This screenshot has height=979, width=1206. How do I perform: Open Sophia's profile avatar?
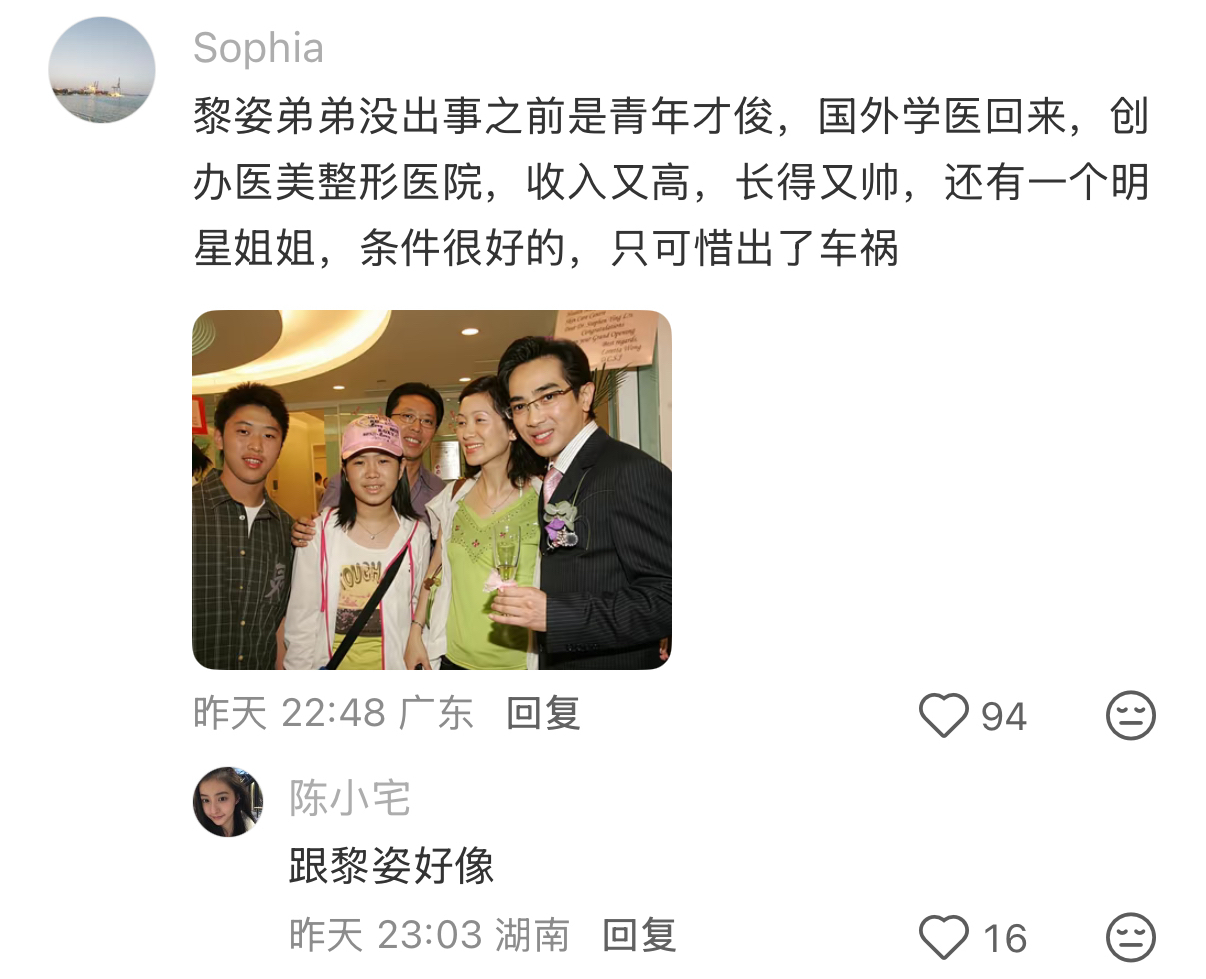click(102, 70)
